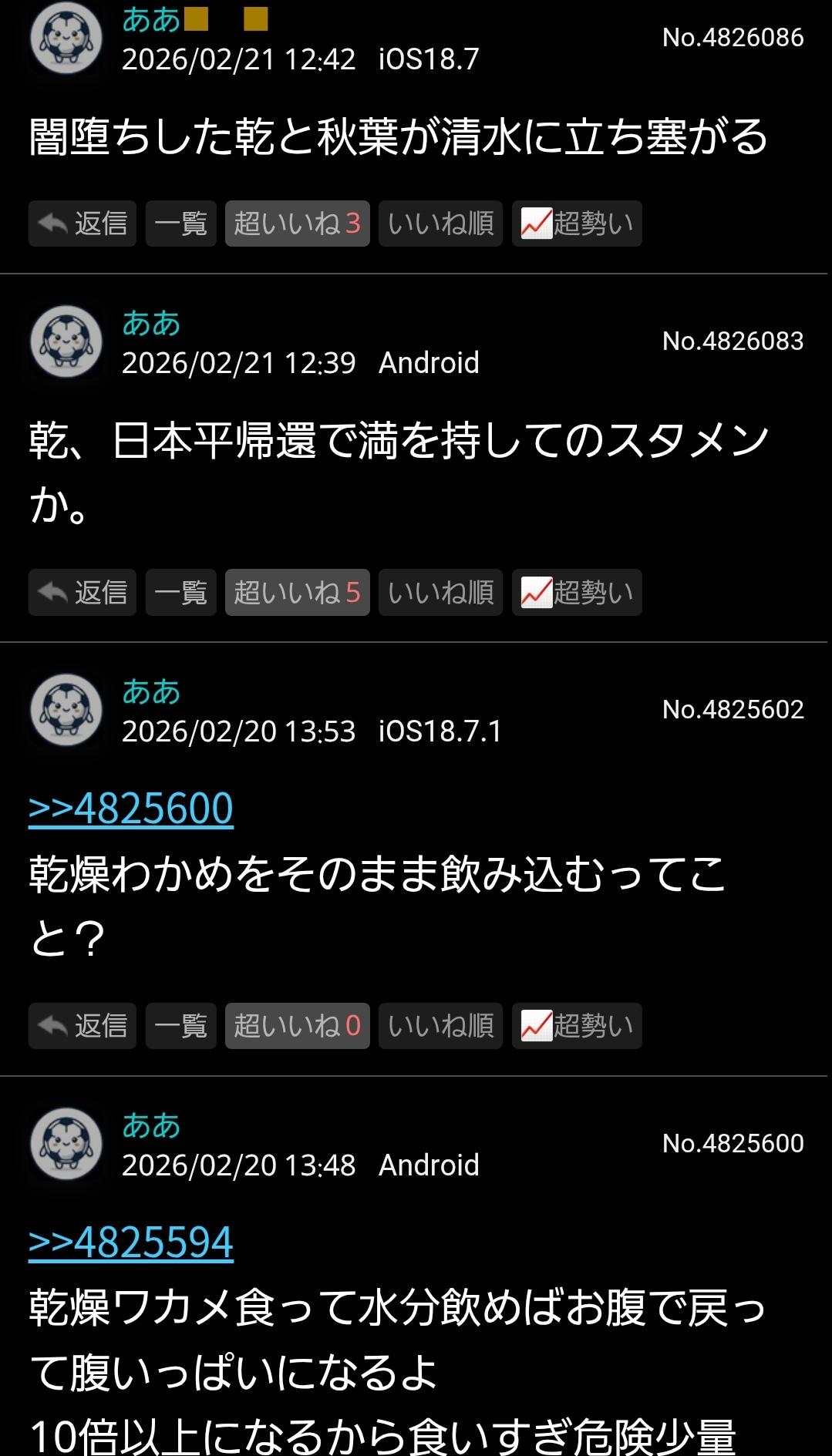Give 超いいね to post No.4826086

tap(297, 224)
